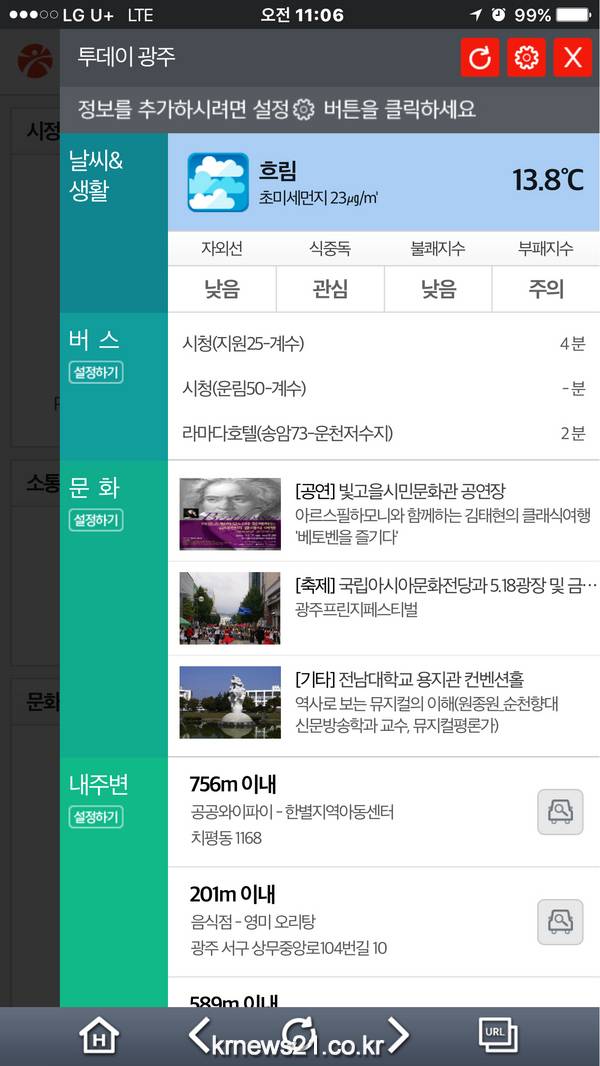
Task: Tap 설정하기 under 내주변 section
Action: pyautogui.click(x=96, y=817)
